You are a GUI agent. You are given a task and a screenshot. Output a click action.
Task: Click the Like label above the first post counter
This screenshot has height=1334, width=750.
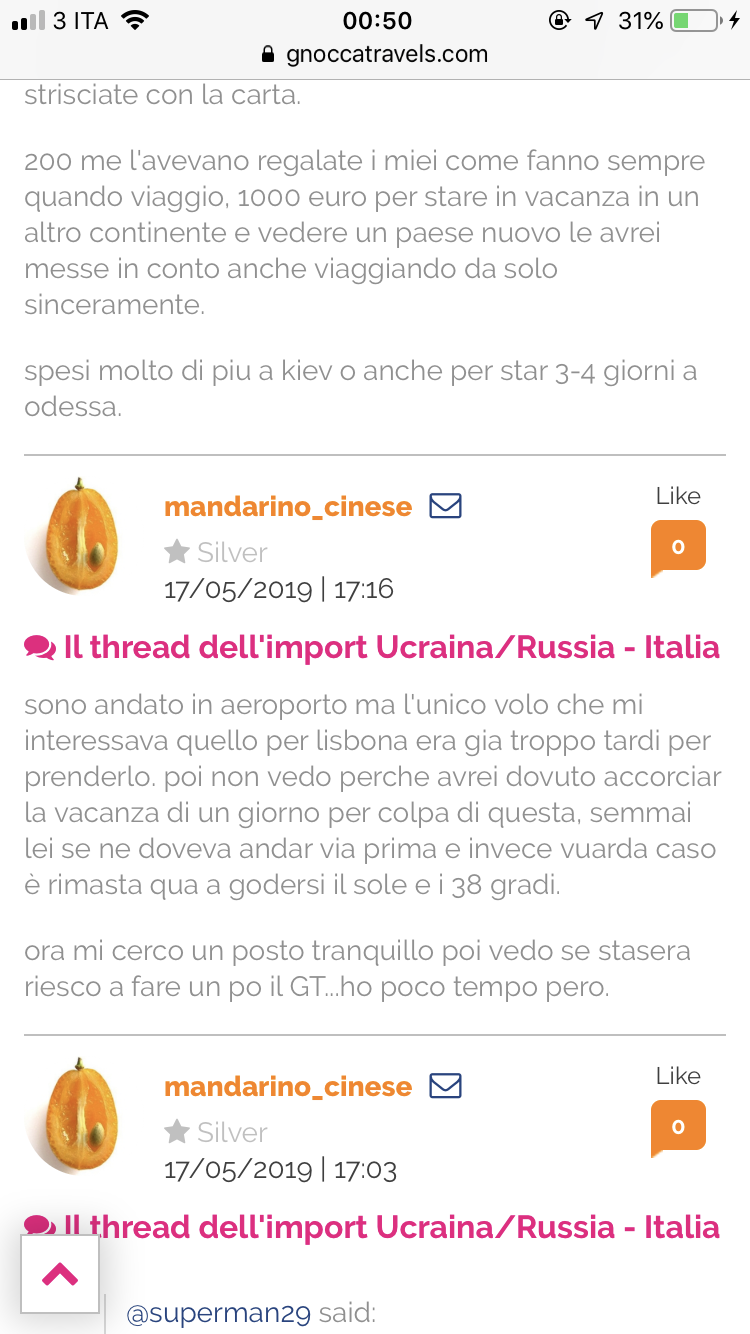[x=678, y=495]
